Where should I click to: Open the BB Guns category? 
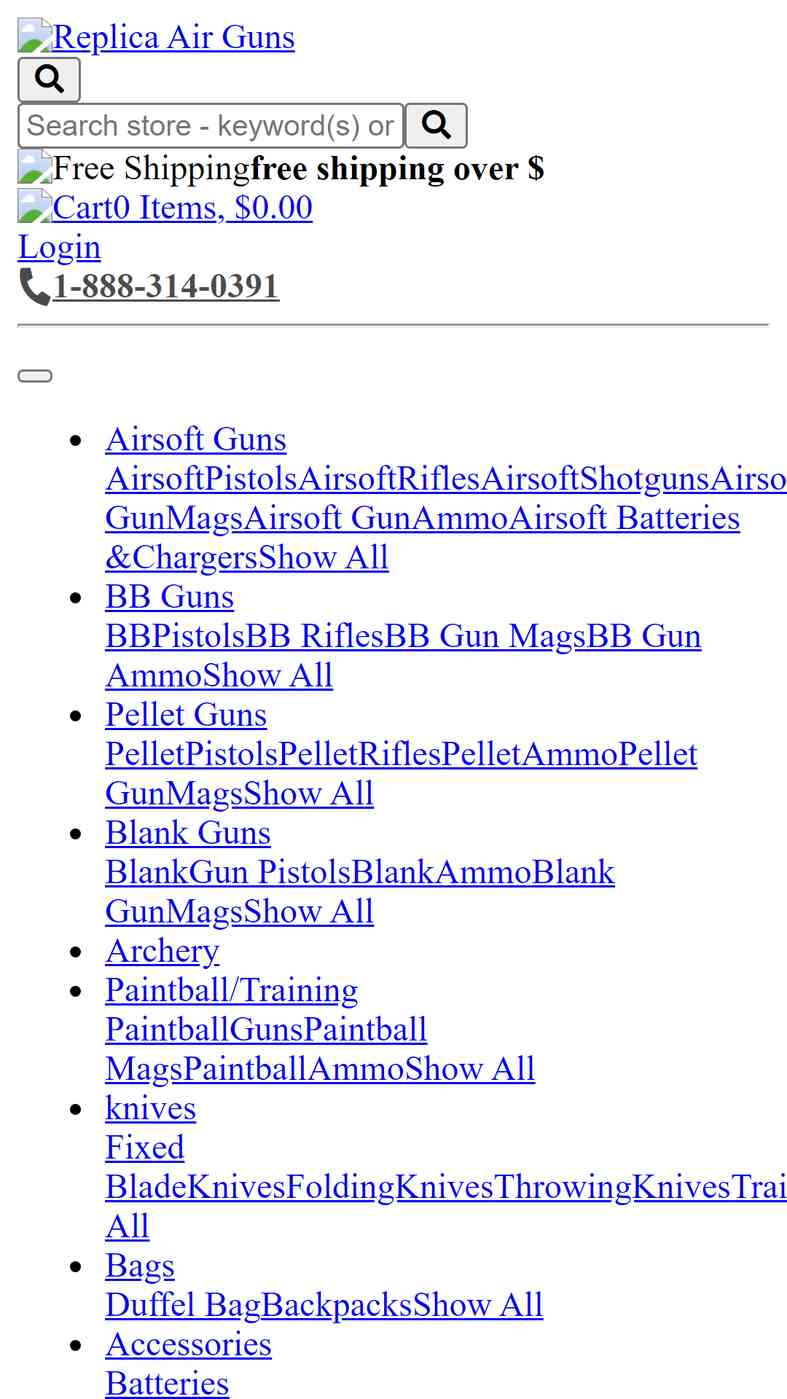170,596
